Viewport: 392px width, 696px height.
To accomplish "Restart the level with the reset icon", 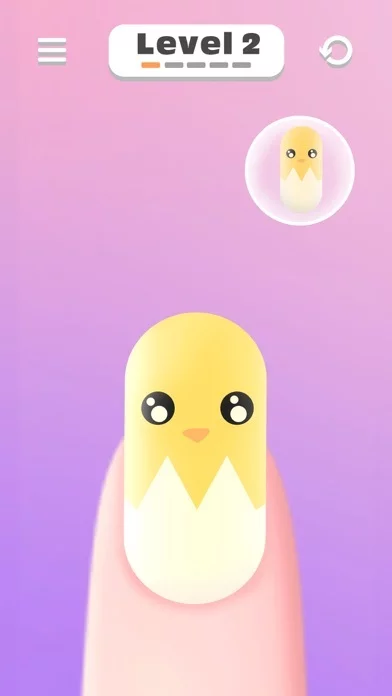I will pos(336,51).
